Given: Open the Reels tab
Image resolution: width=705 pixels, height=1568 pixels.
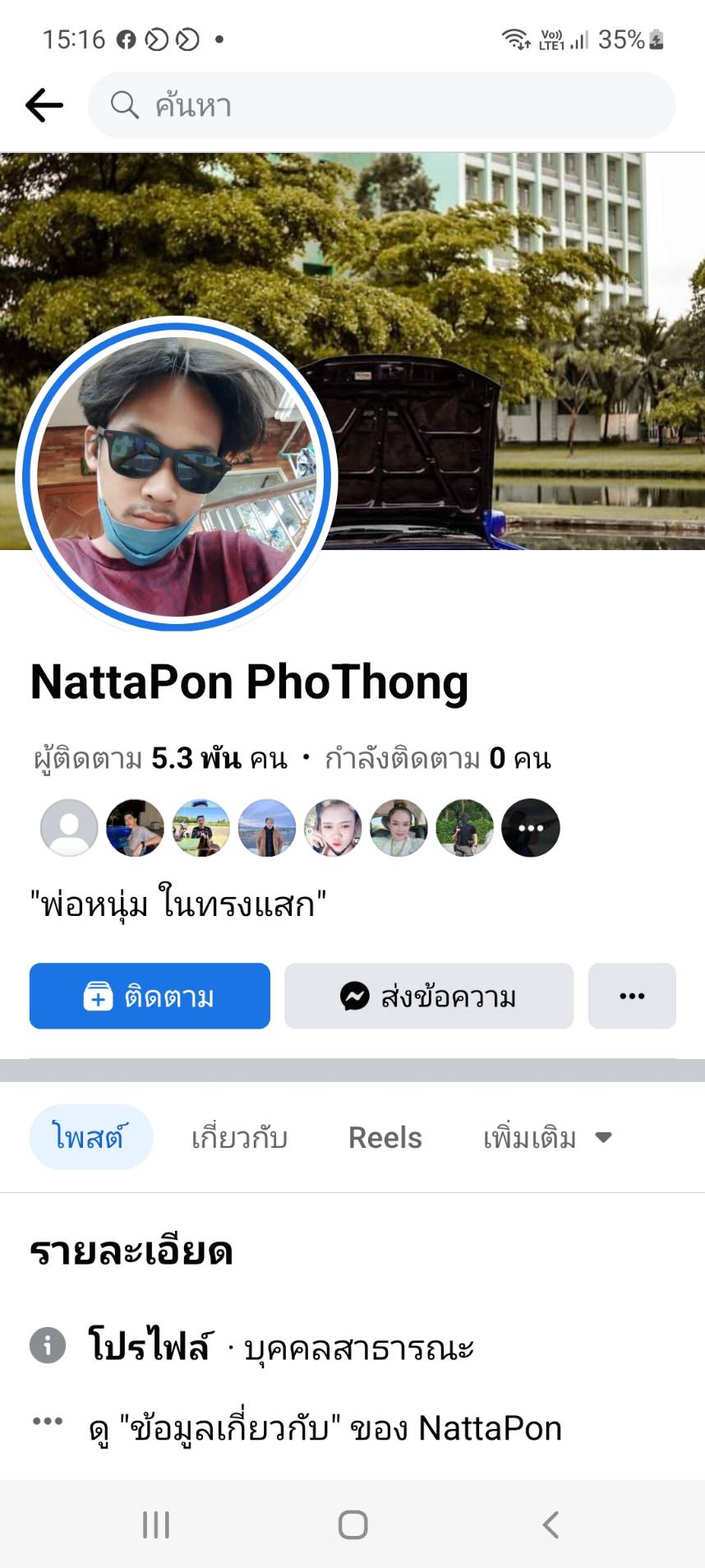Looking at the screenshot, I should (x=385, y=1137).
